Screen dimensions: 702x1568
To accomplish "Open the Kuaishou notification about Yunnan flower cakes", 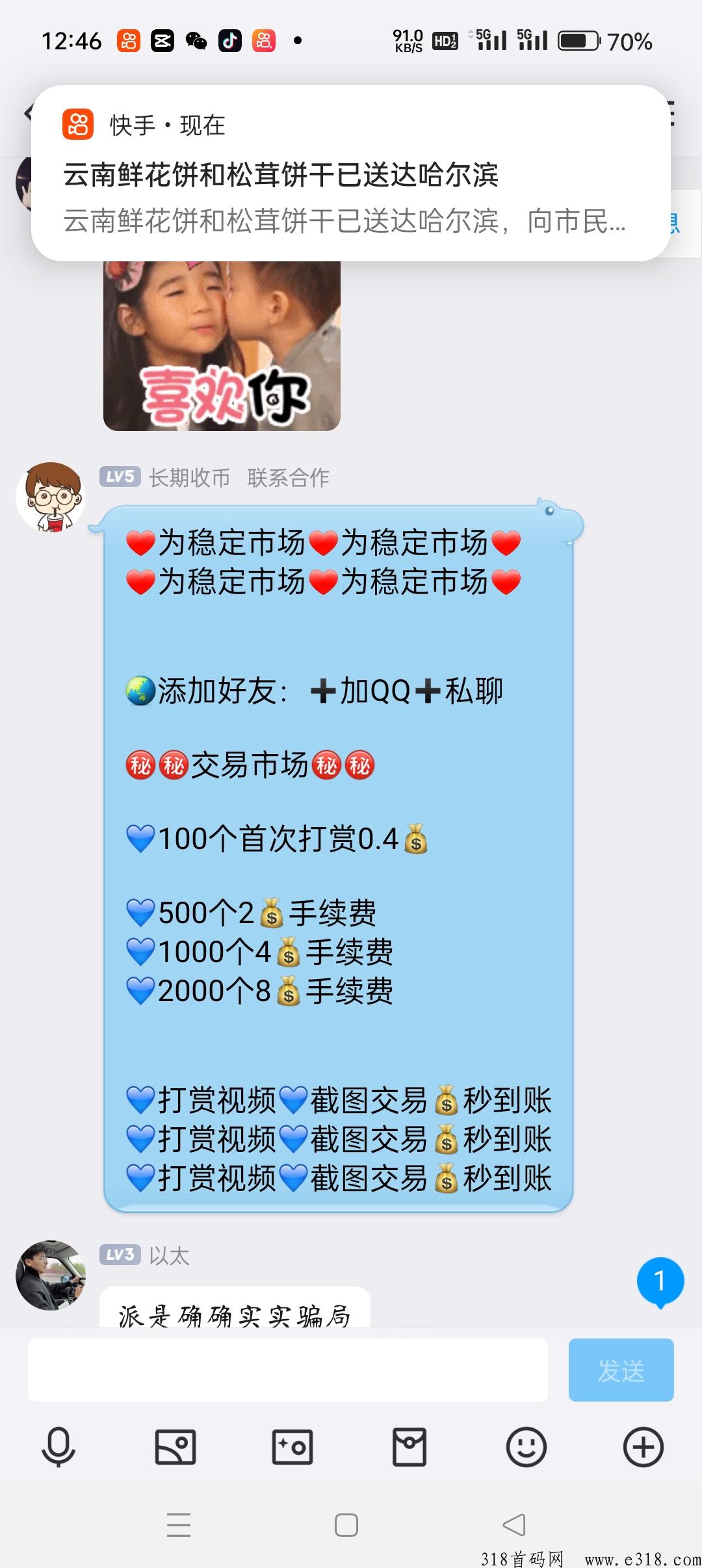I will [x=351, y=173].
